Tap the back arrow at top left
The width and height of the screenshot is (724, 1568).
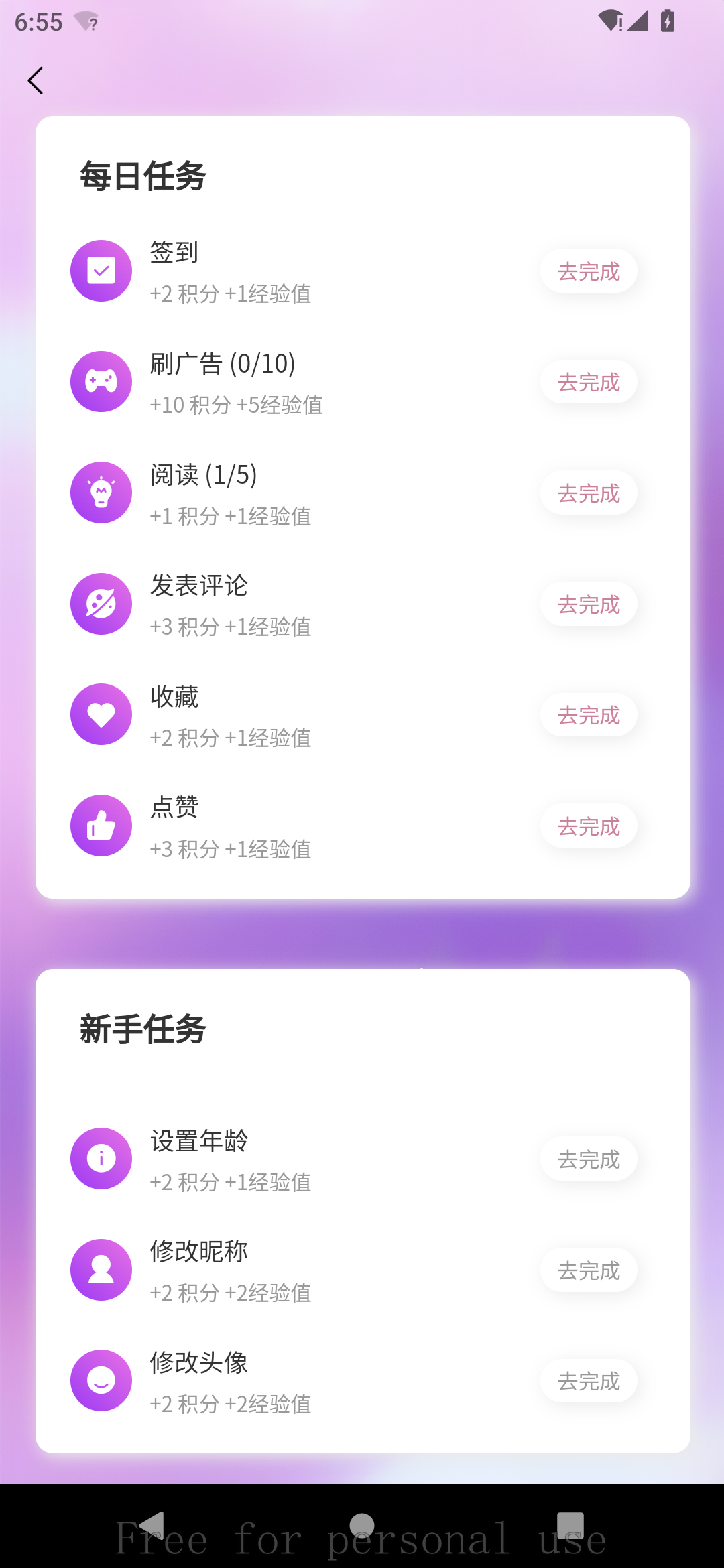tap(36, 80)
